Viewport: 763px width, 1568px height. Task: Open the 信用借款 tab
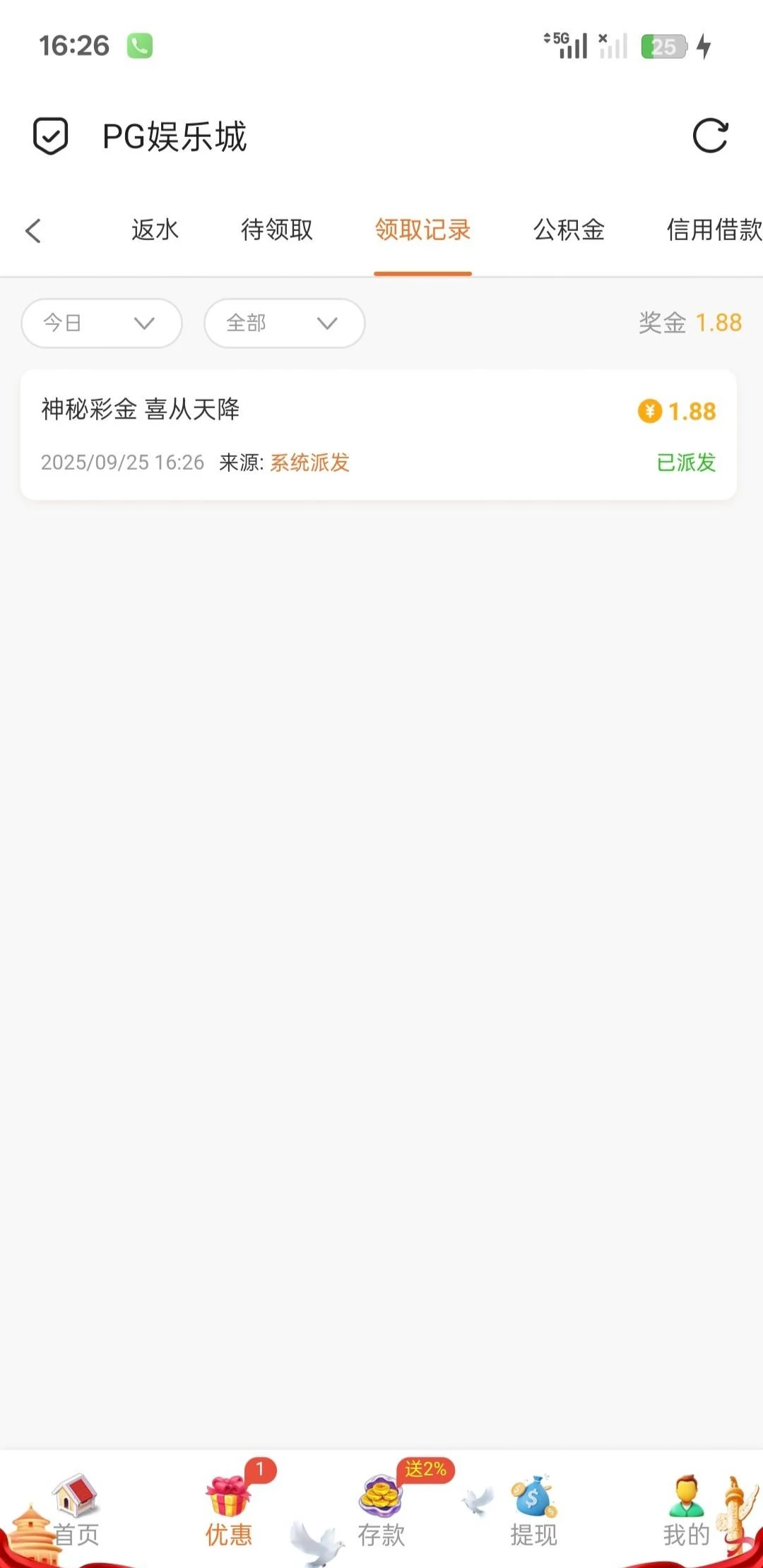(x=714, y=230)
